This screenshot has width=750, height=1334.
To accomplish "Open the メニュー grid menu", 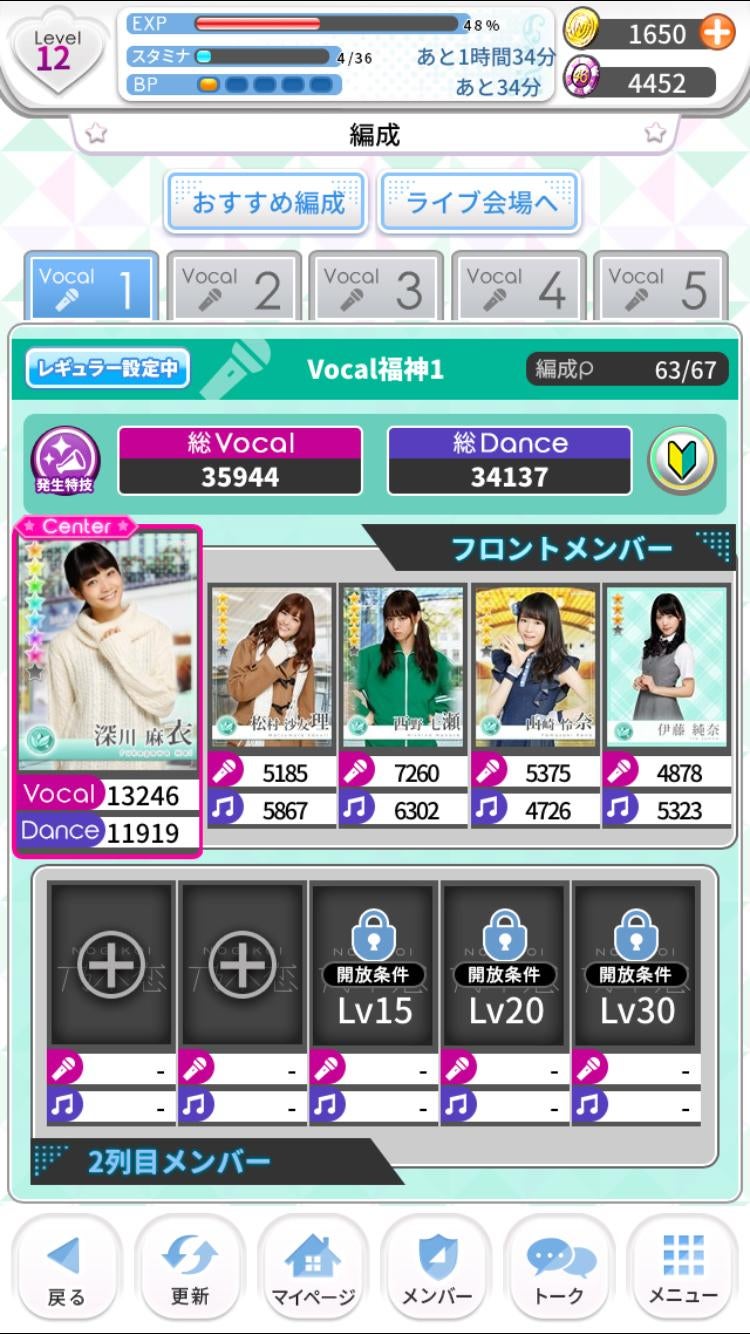I will point(683,1267).
